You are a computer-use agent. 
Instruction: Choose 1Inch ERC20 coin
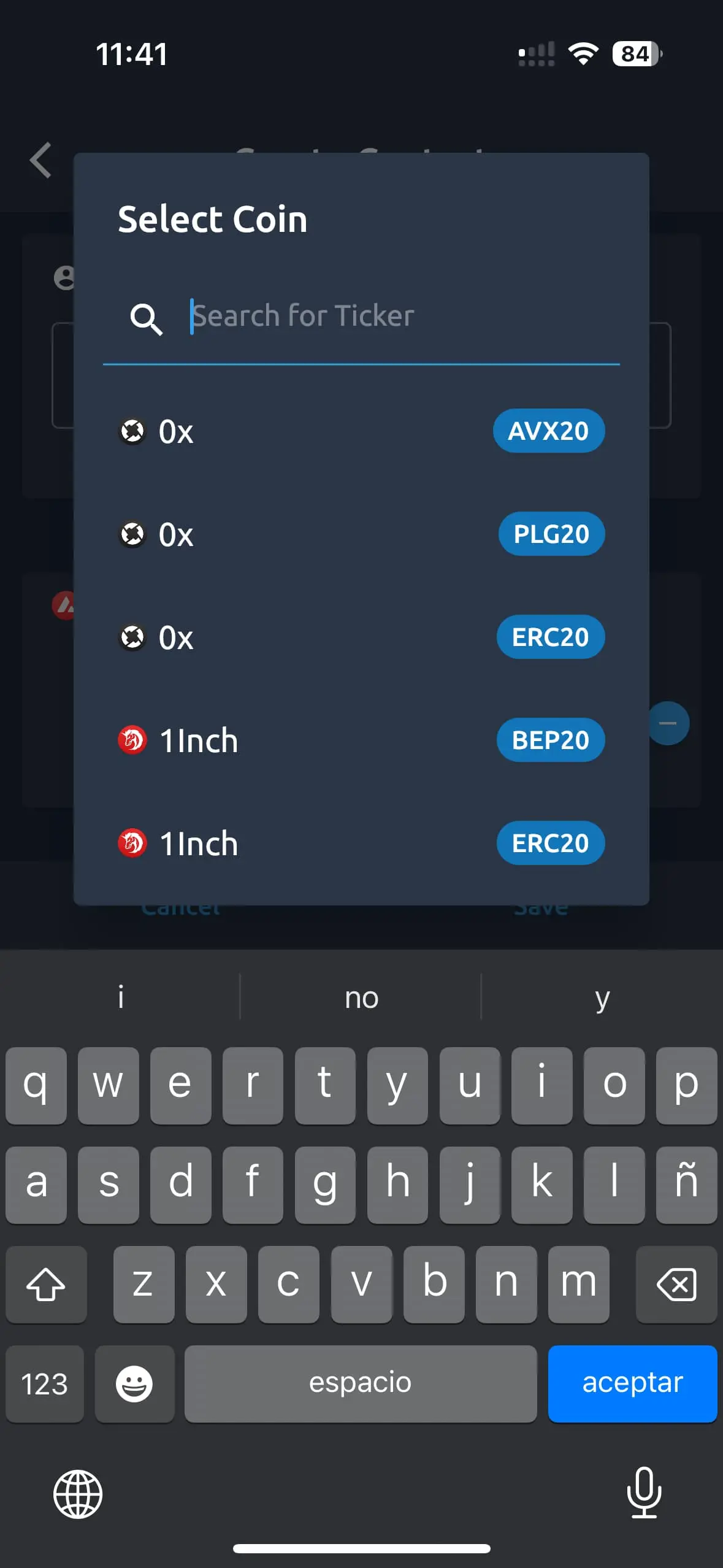[x=361, y=844]
